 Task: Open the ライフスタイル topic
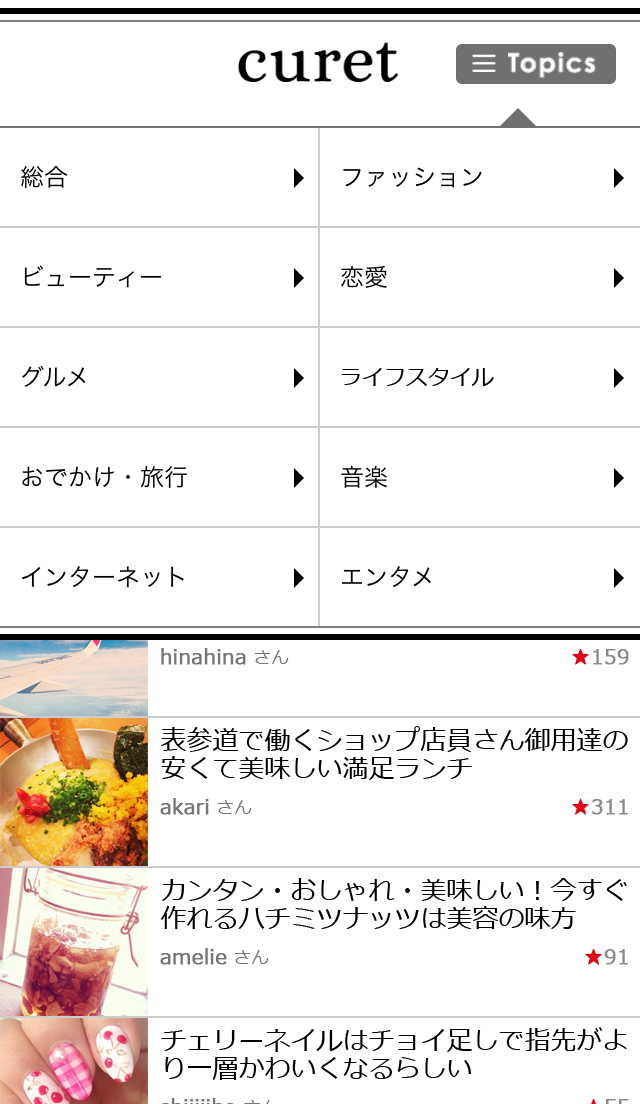480,378
